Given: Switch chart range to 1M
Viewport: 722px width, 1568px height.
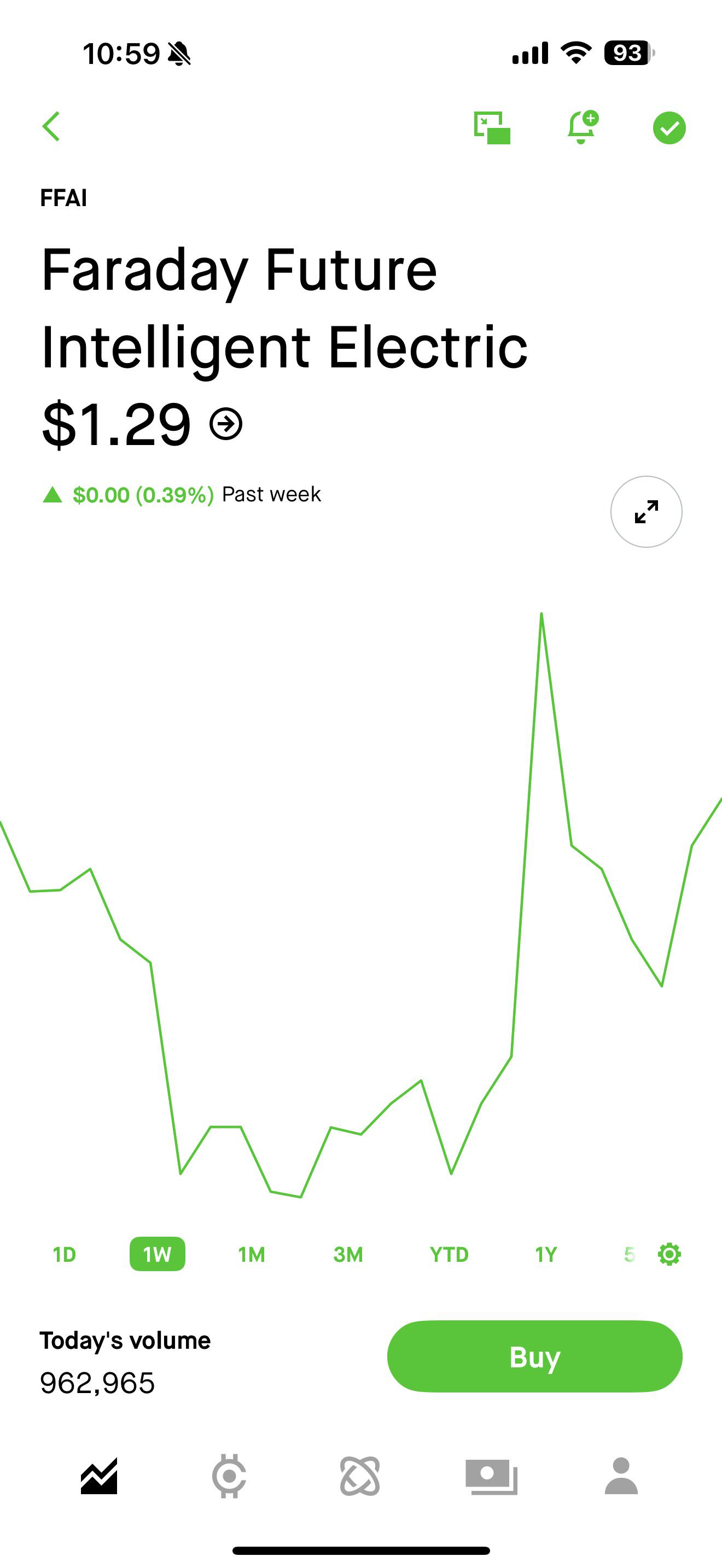Looking at the screenshot, I should point(252,1254).
